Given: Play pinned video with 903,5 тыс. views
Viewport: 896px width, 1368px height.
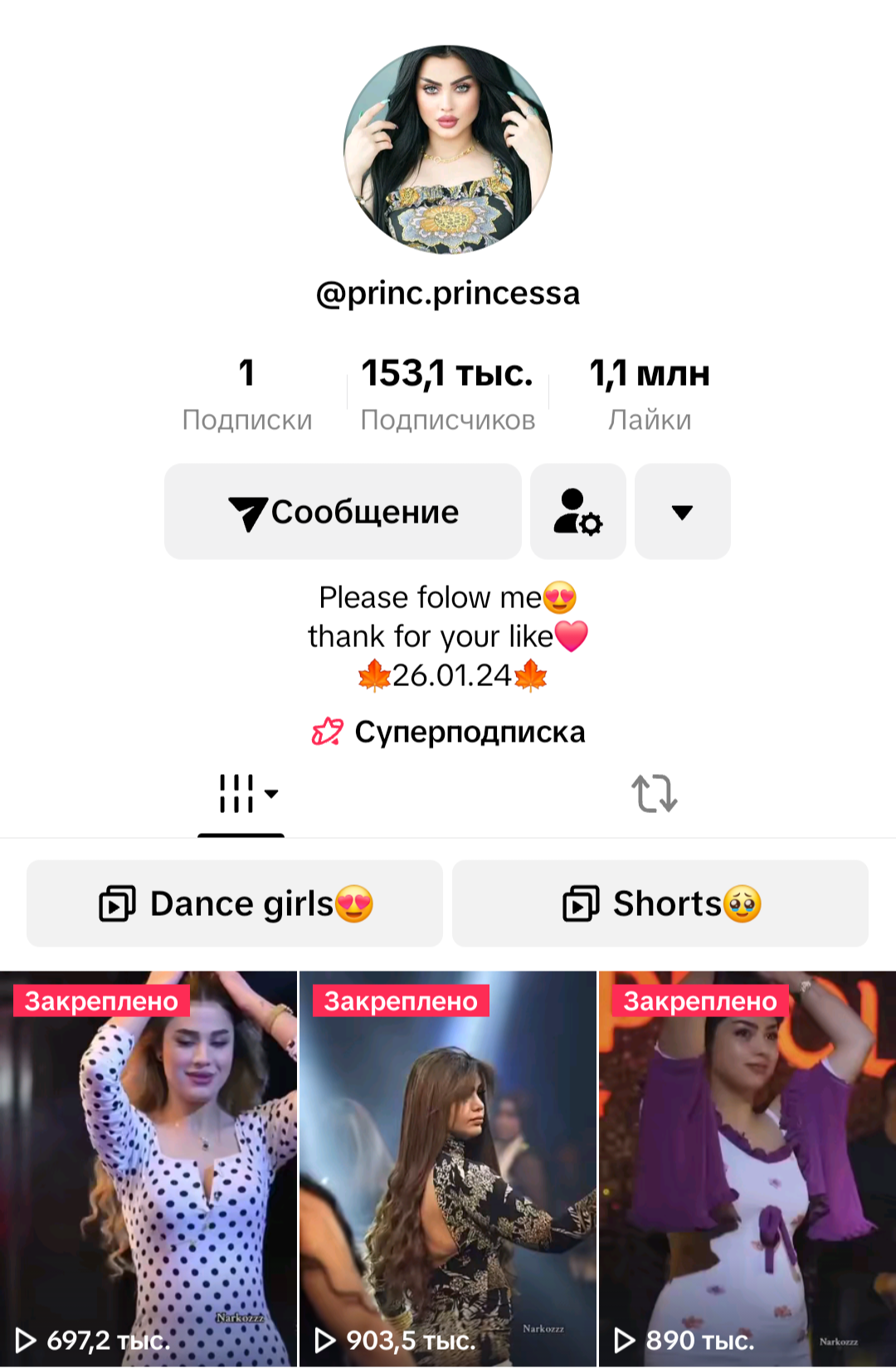Looking at the screenshot, I should click(x=448, y=1168).
